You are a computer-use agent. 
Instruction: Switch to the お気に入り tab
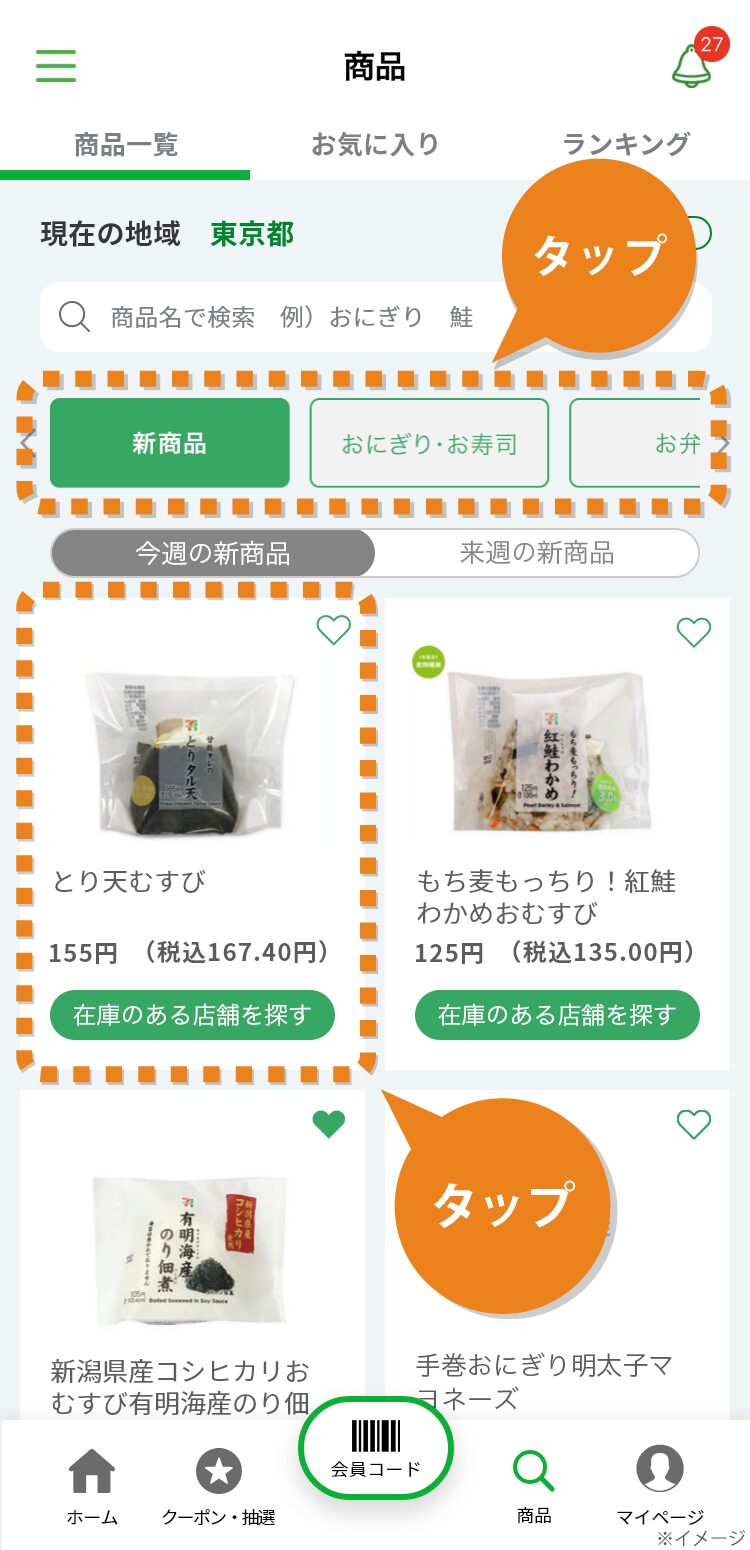pos(375,145)
